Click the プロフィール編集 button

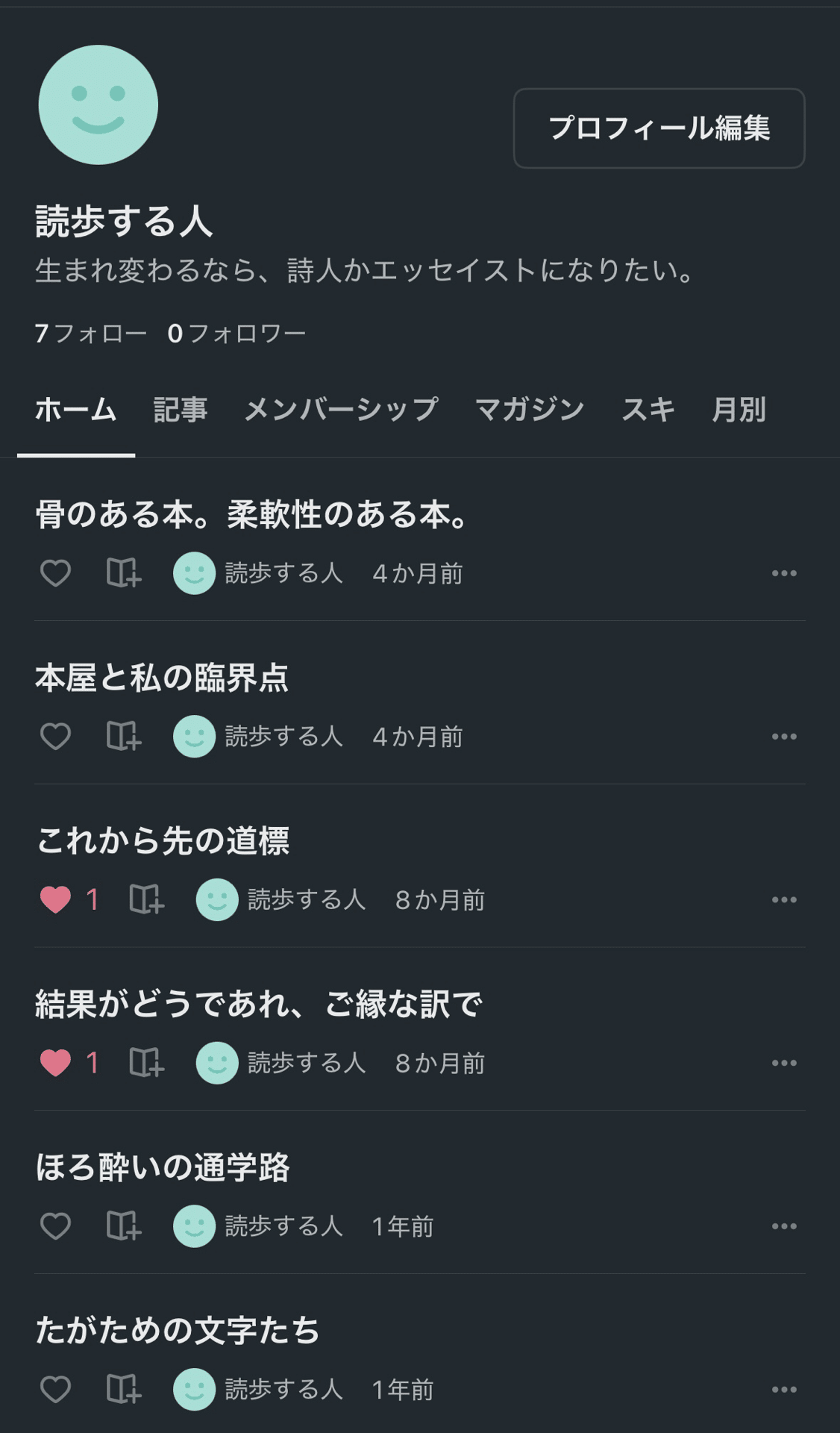click(x=659, y=128)
